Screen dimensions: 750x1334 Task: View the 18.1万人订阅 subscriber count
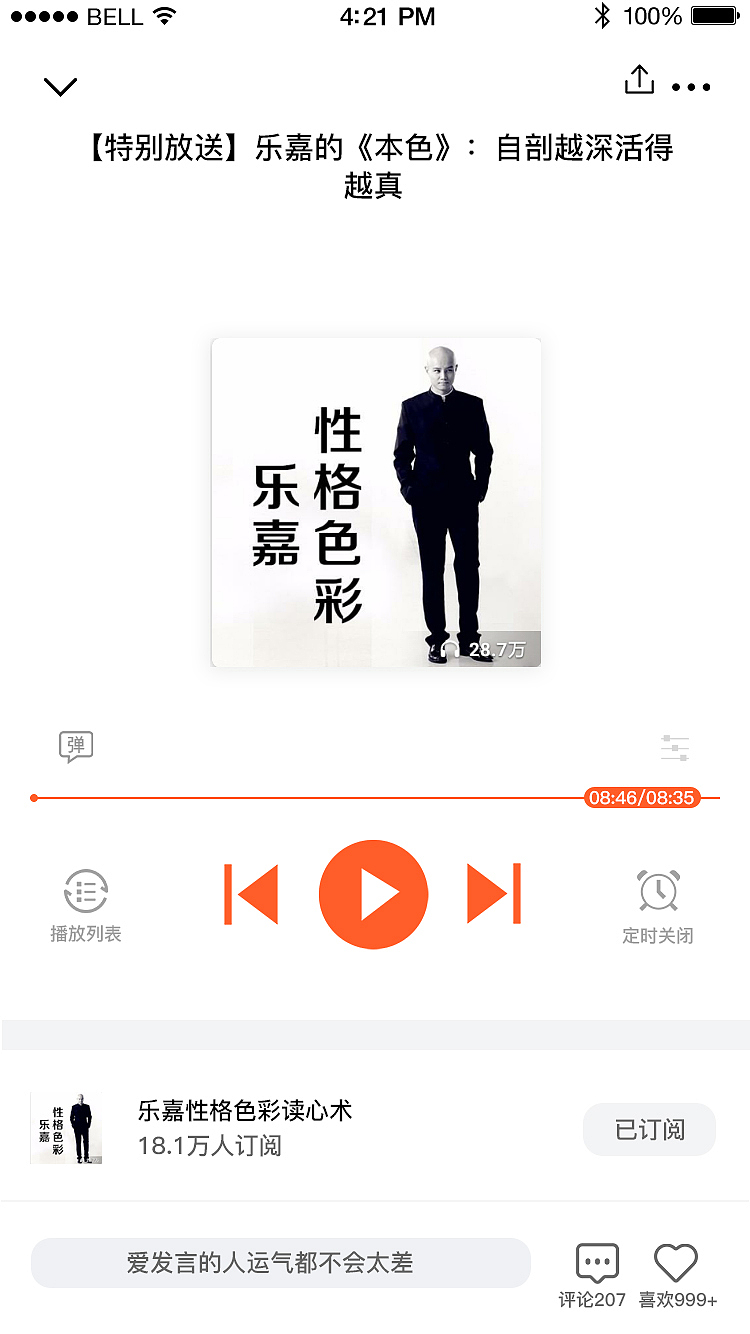(x=209, y=1146)
